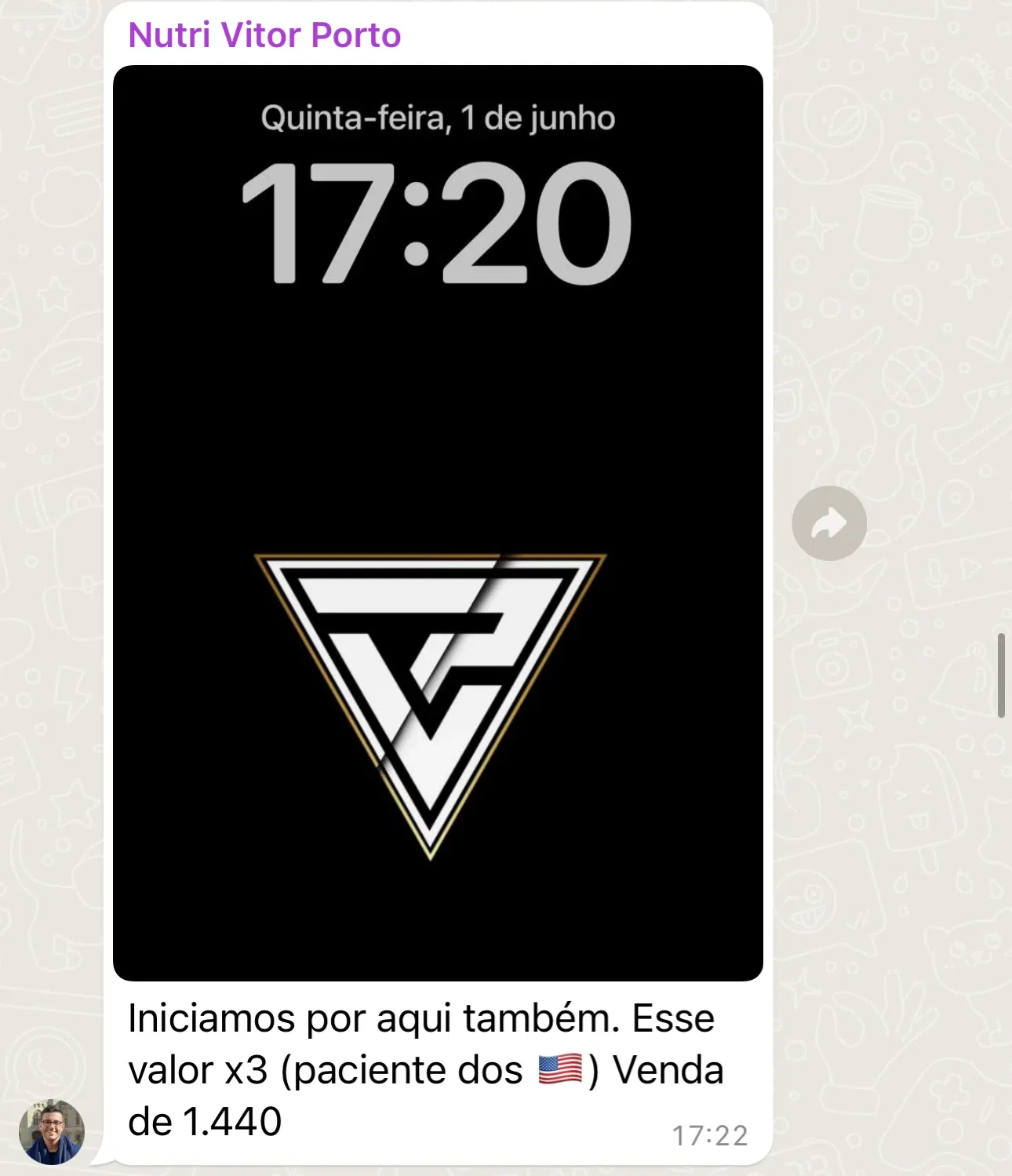The width and height of the screenshot is (1012, 1176).
Task: Open the lock screen image attachment
Action: 438,522
